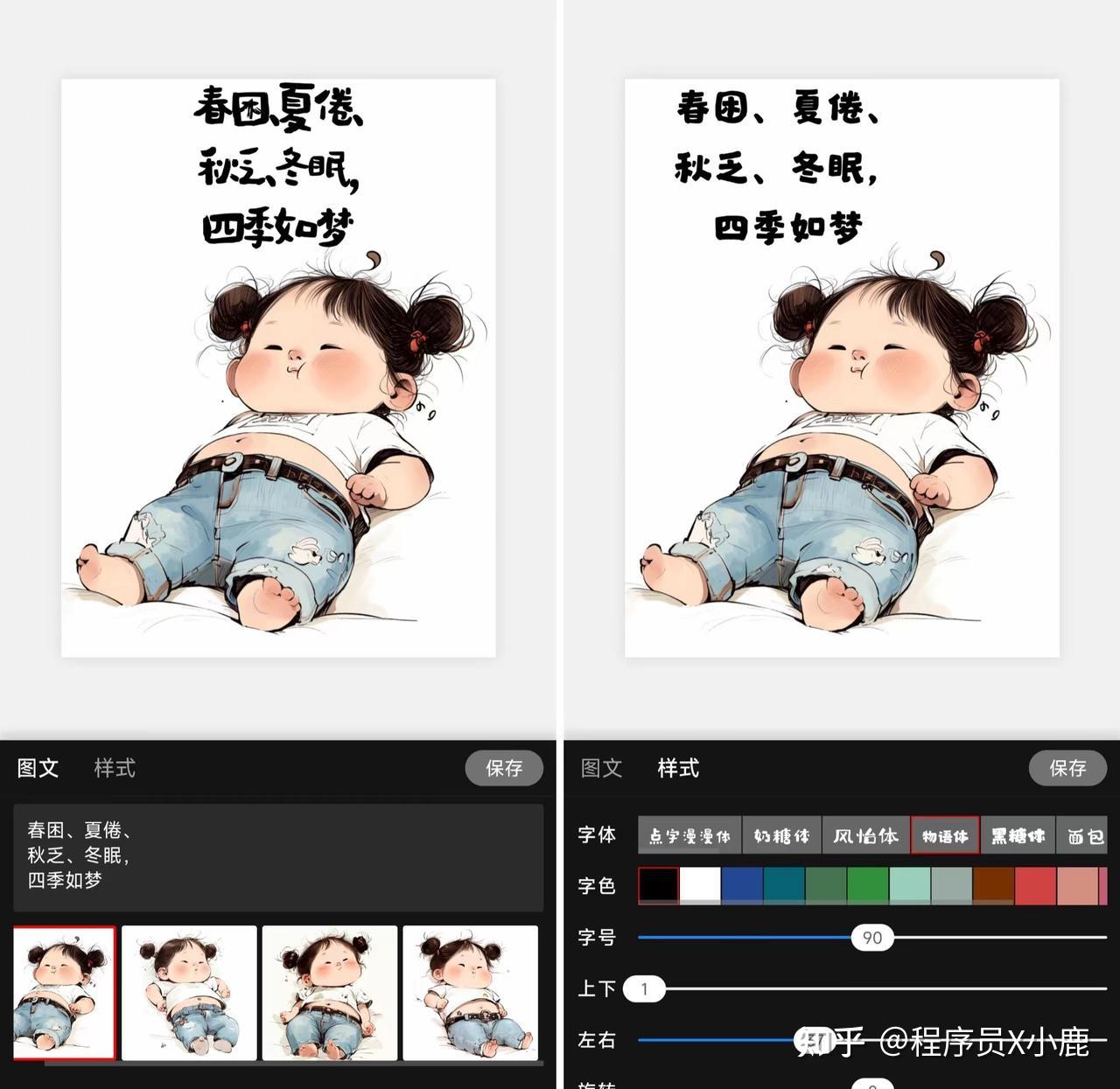Apply the 黑糖体 font
The height and width of the screenshot is (1089, 1120).
pos(1018,835)
